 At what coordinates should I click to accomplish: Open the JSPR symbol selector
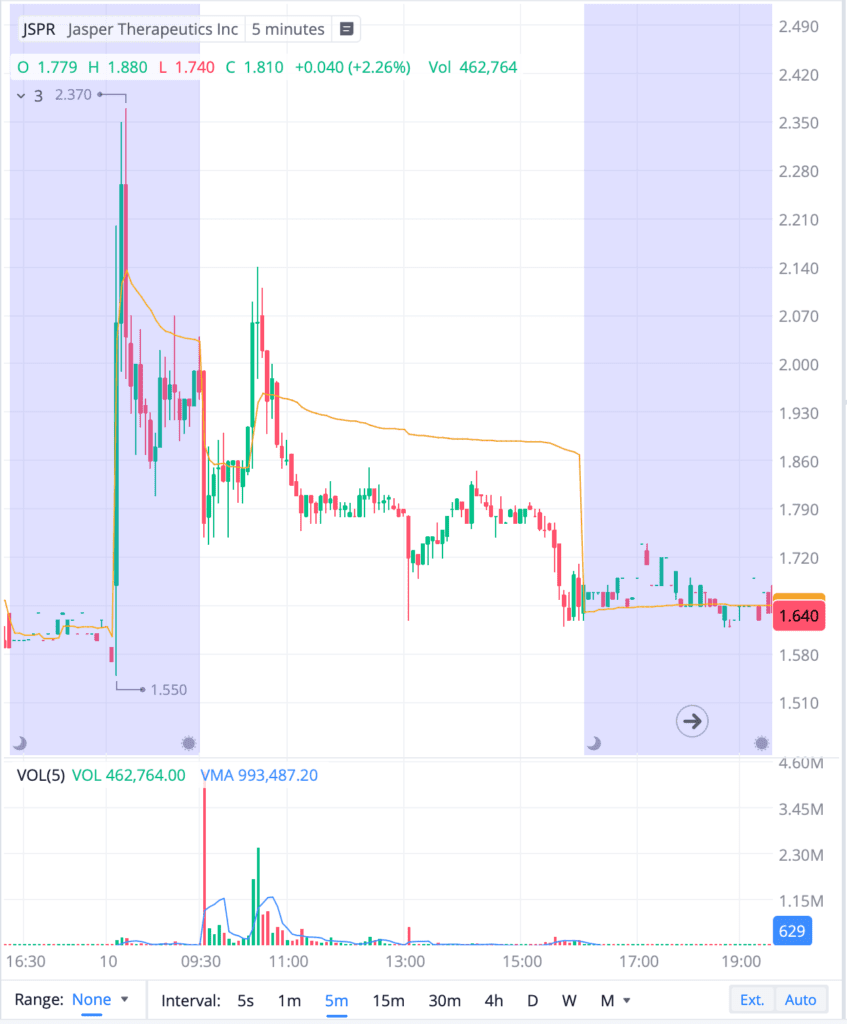click(38, 29)
